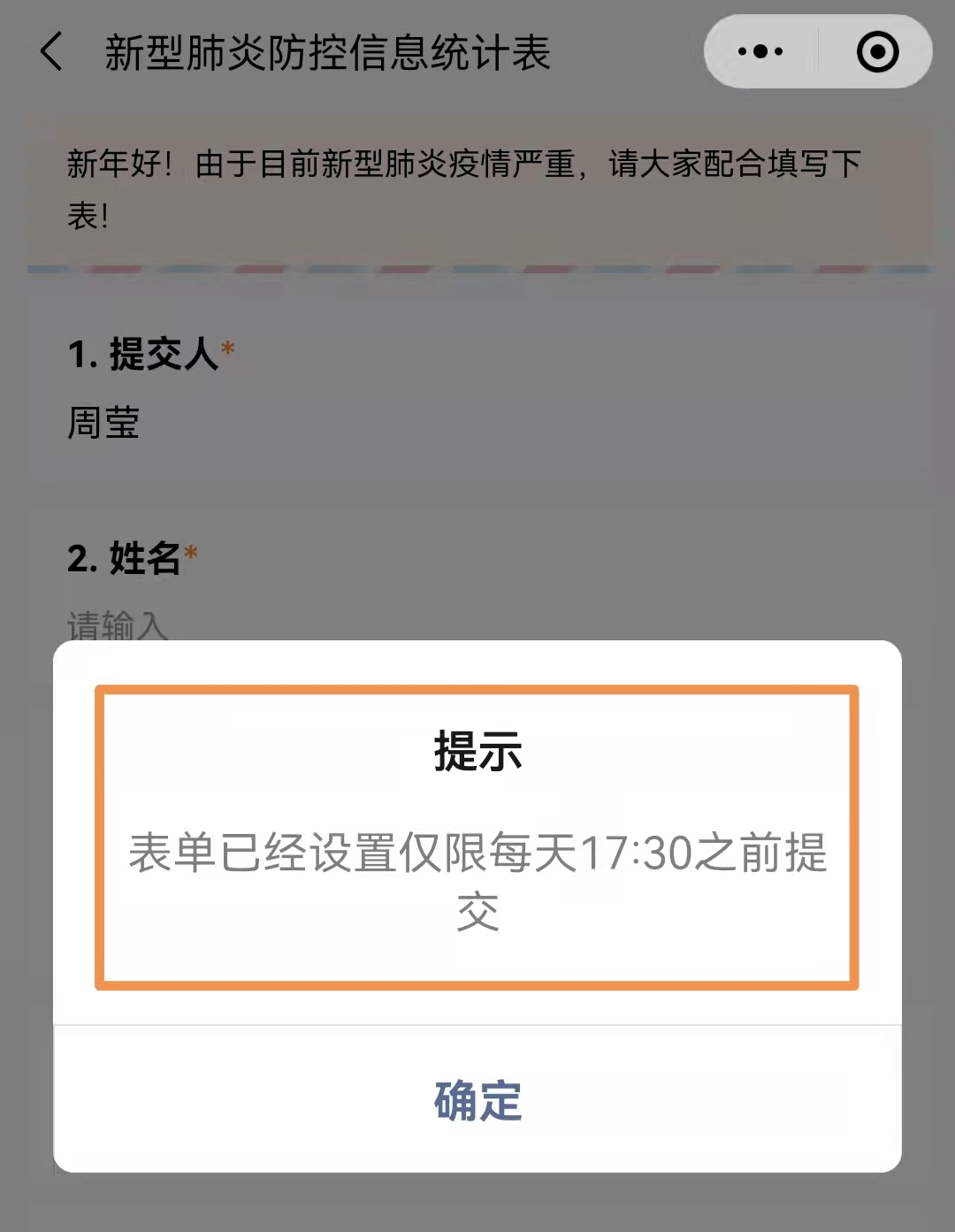This screenshot has height=1232, width=955.
Task: Go back using the header arrow
Action: [x=52, y=51]
